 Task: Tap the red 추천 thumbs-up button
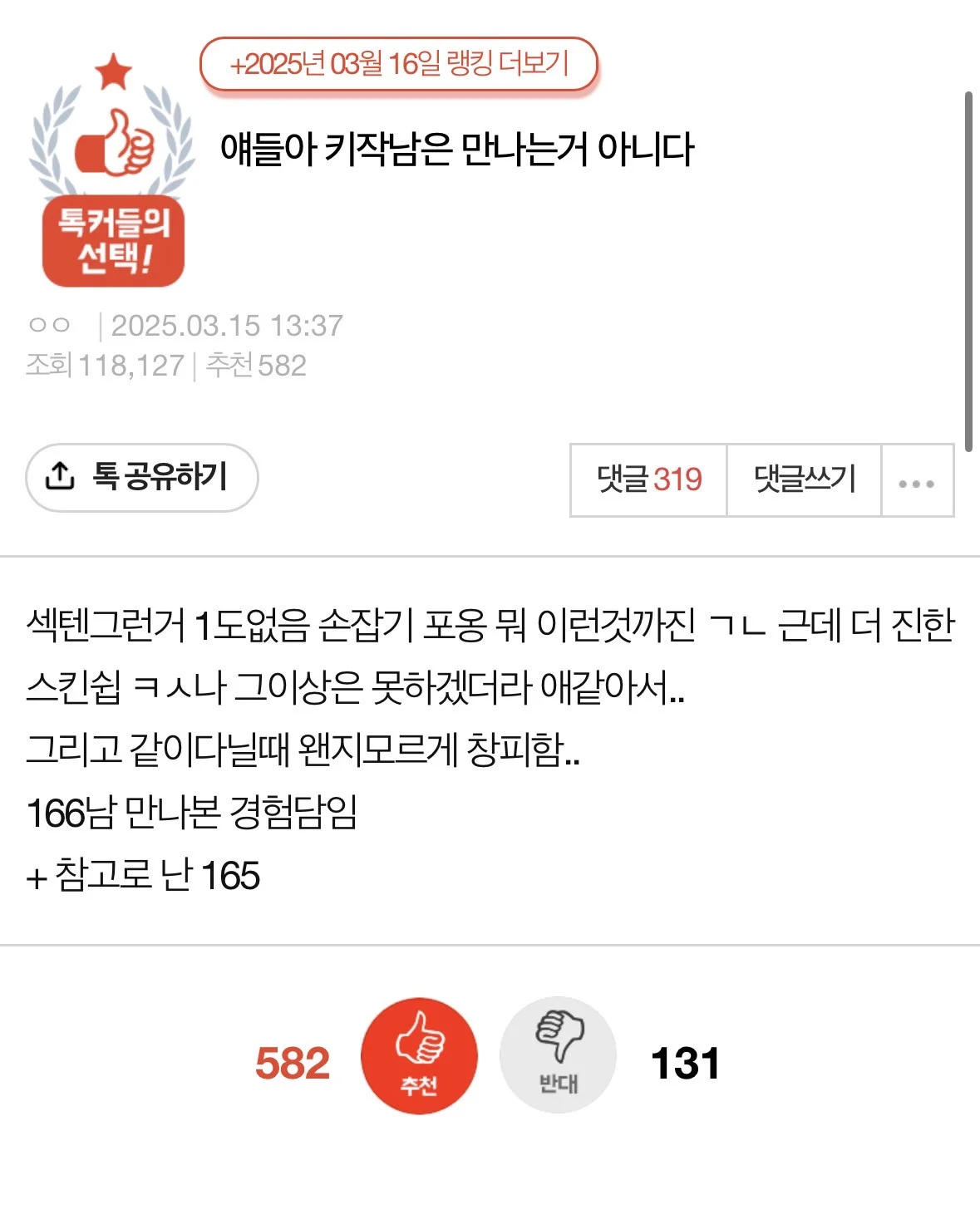[419, 1055]
